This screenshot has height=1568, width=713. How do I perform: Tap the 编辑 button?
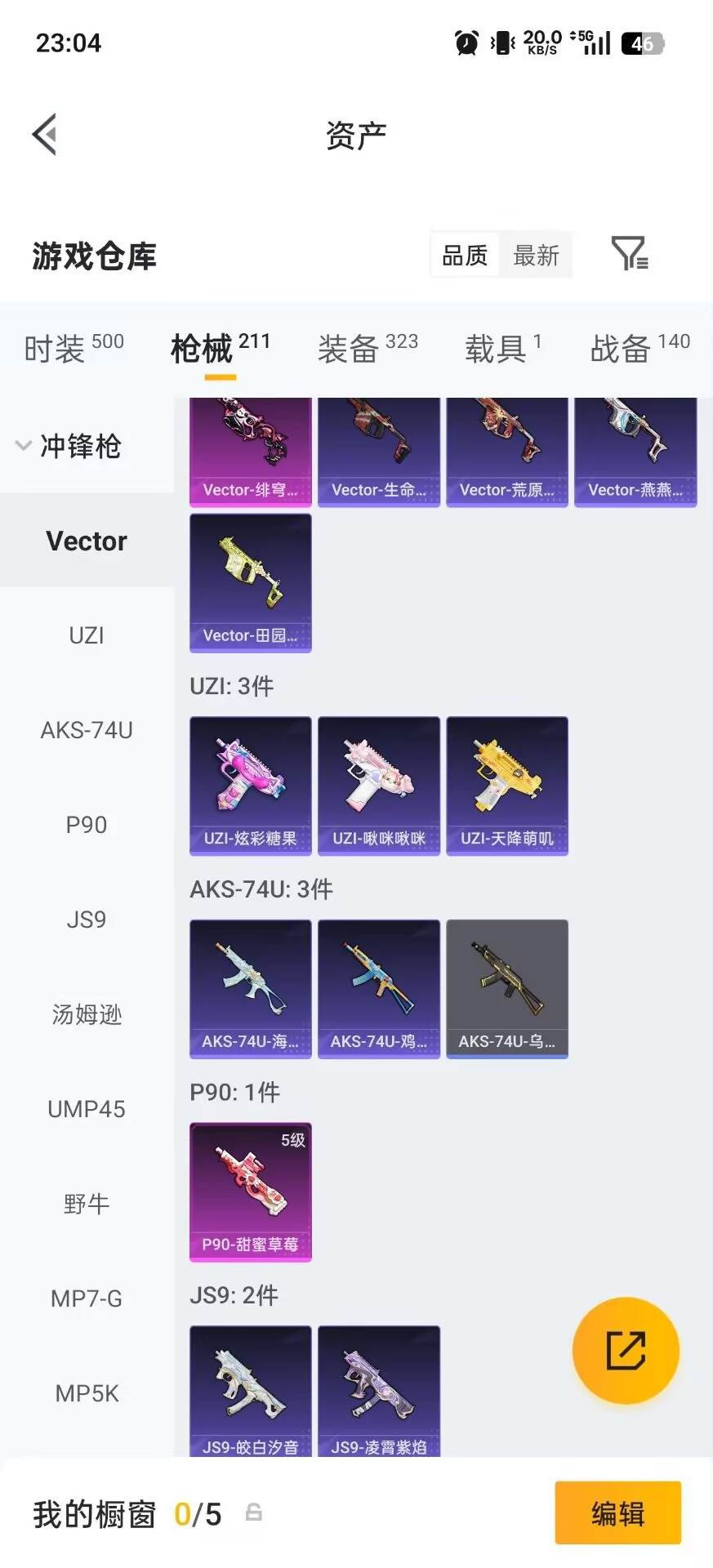618,1513
